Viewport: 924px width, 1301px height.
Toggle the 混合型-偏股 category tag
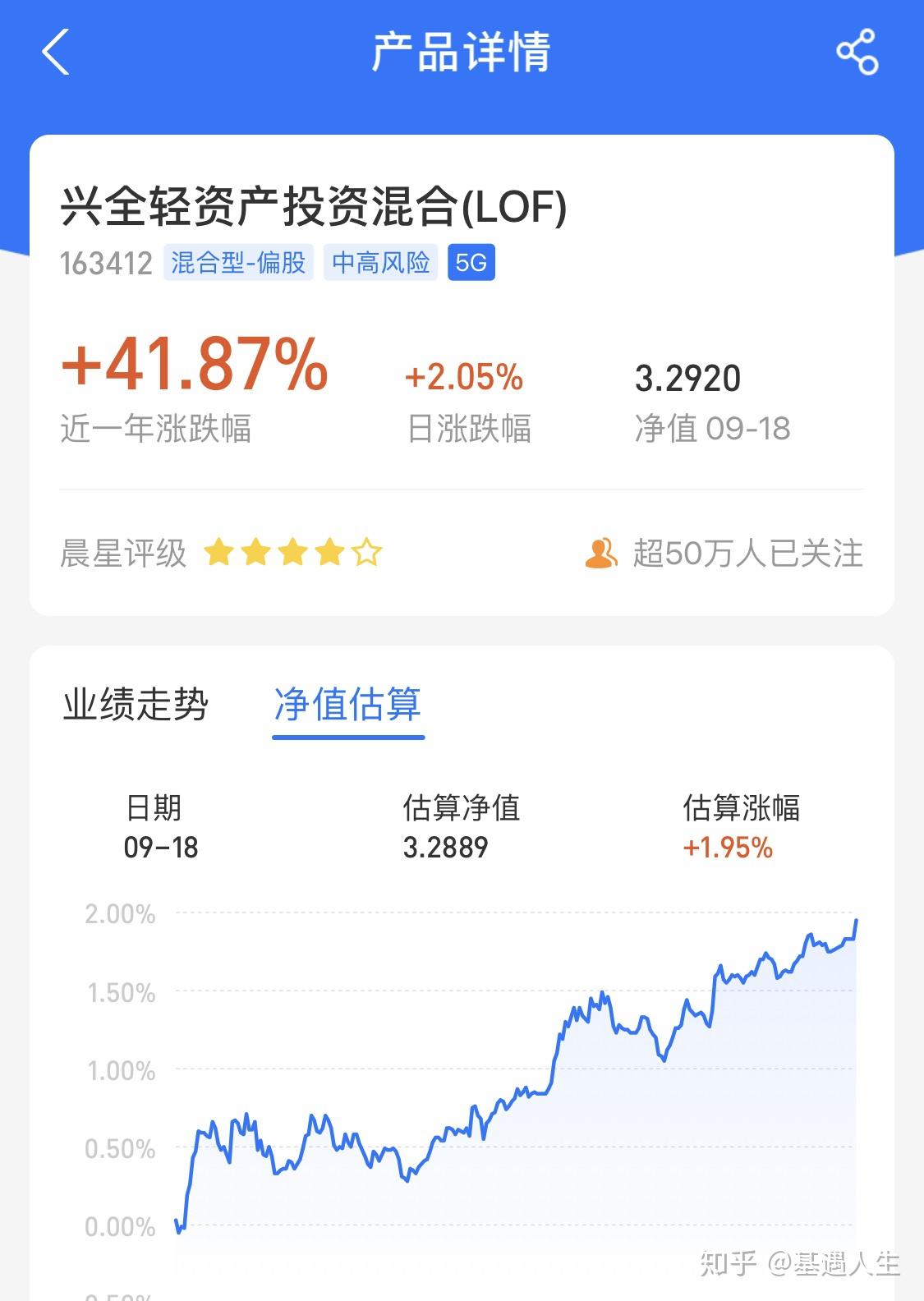239,263
